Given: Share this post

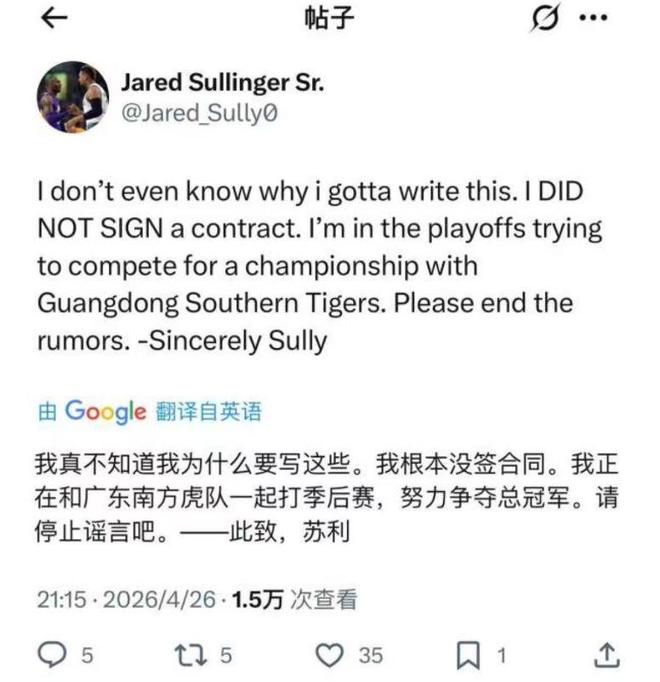Looking at the screenshot, I should point(607,655).
